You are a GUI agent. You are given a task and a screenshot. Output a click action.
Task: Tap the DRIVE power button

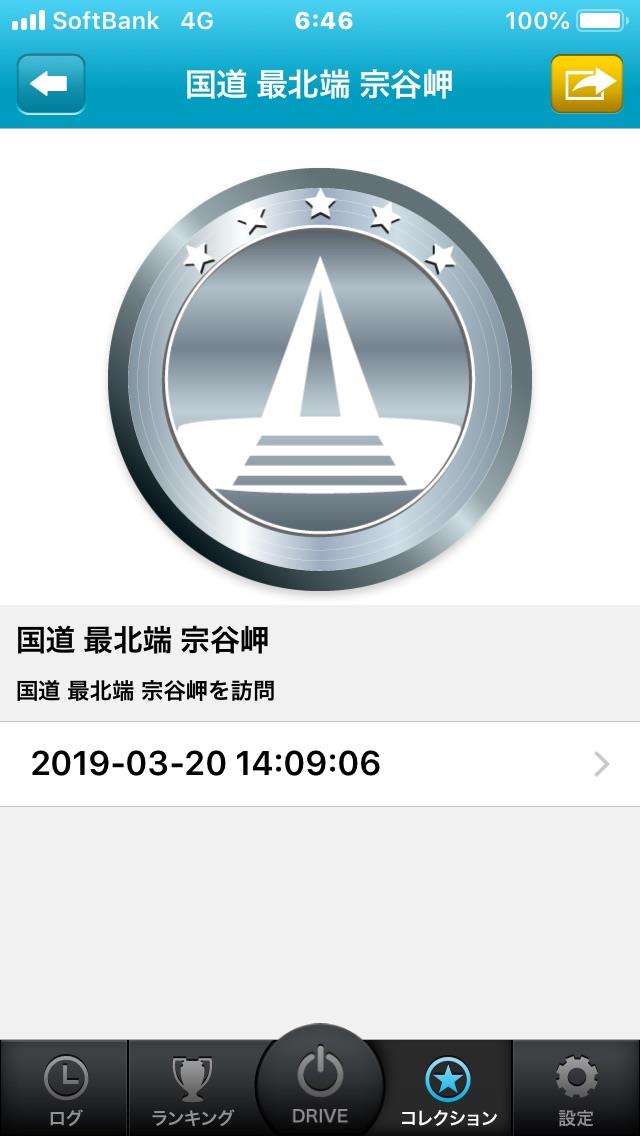[320, 1085]
